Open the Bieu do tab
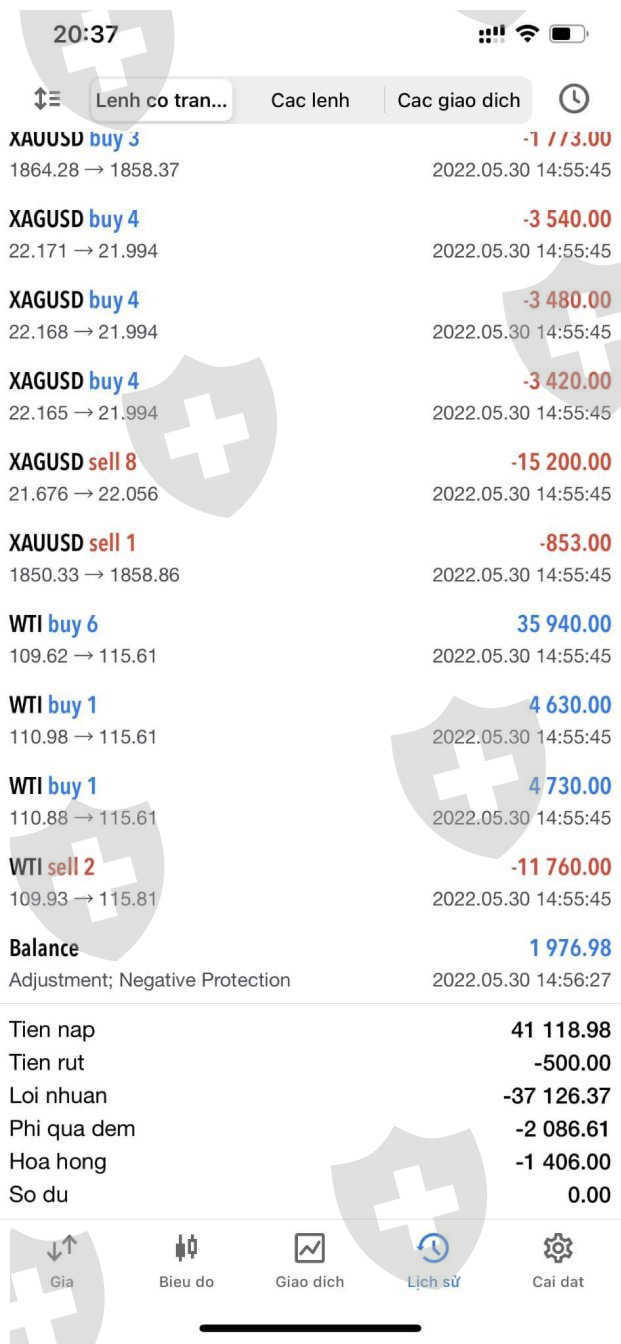Viewport: 621px width, 1344px height. coord(186,1260)
